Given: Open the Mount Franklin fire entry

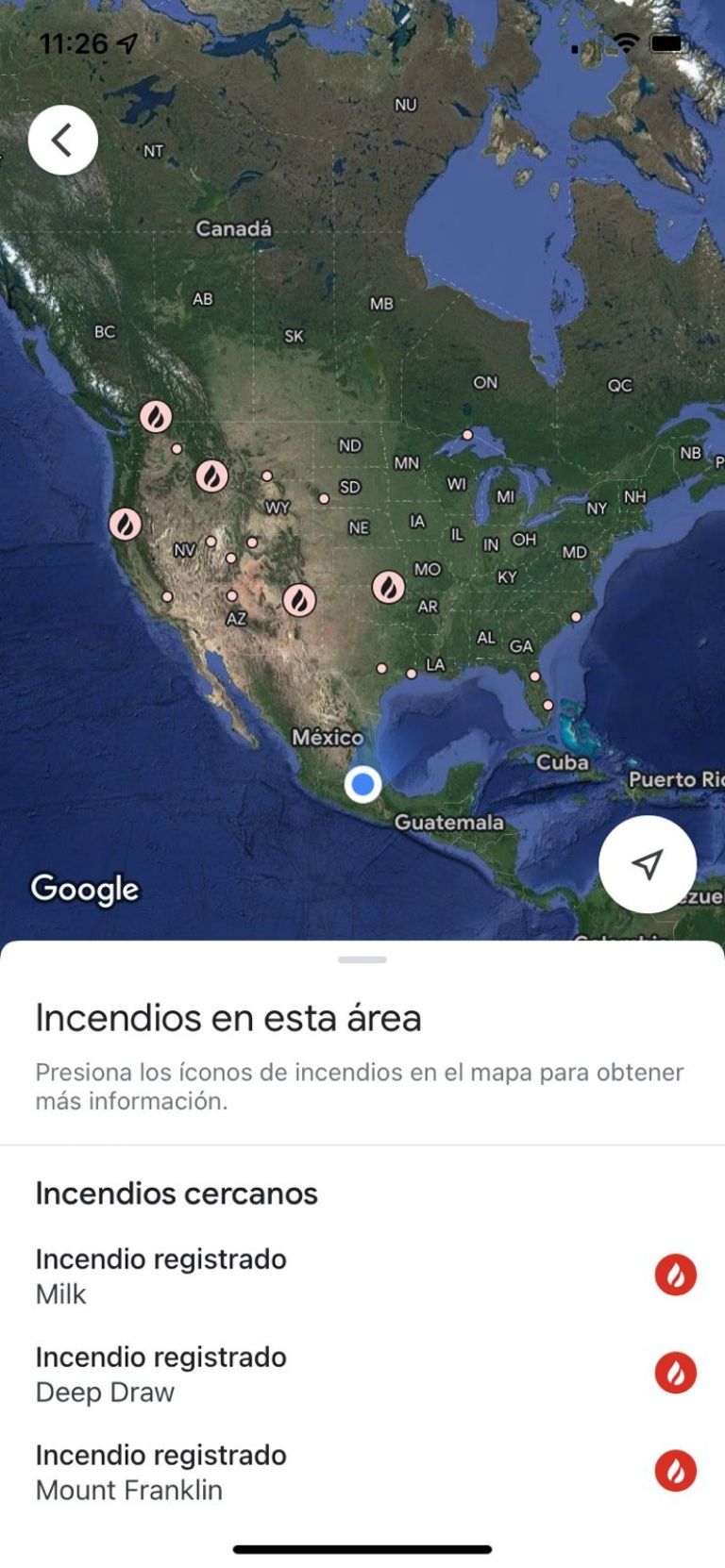Looking at the screenshot, I should coord(362,1472).
